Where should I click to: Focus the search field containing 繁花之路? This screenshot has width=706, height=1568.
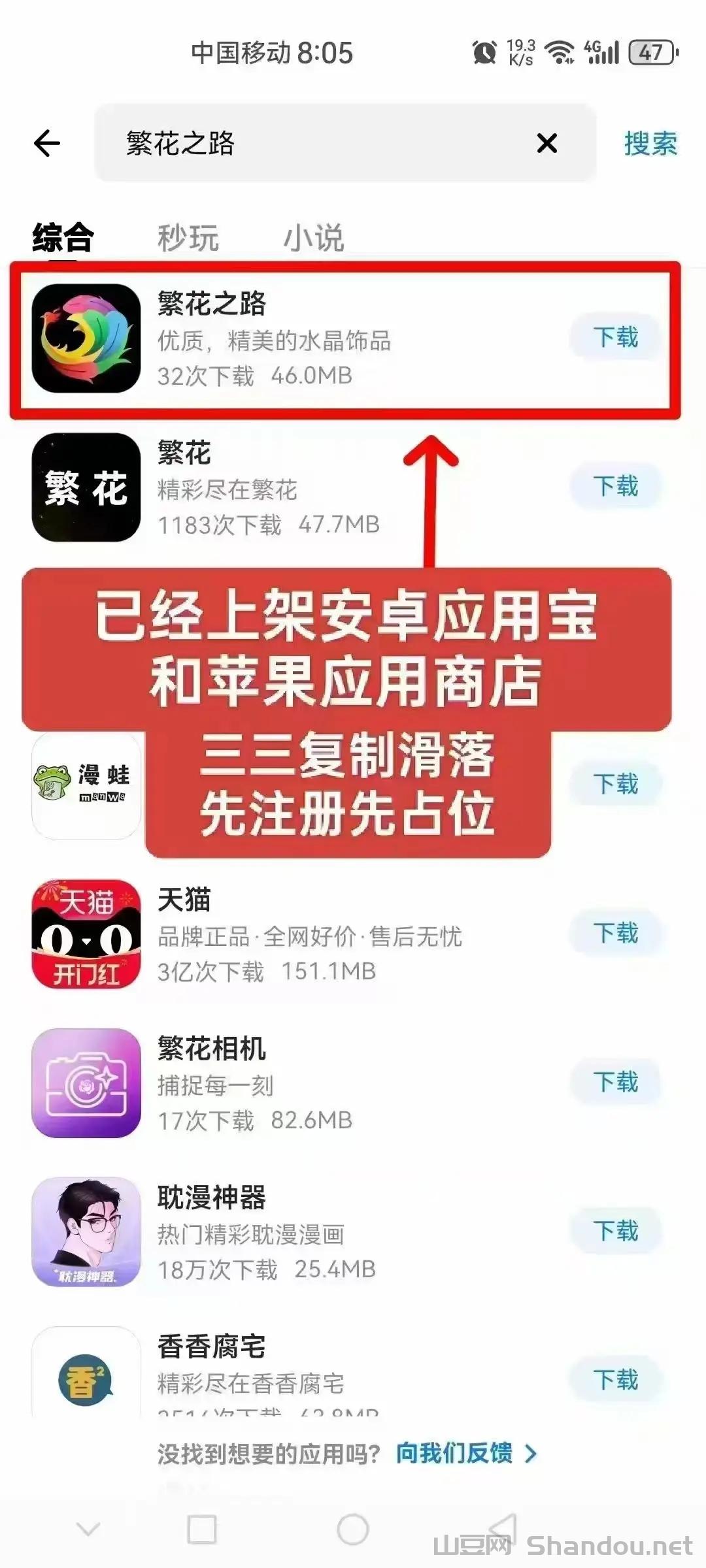tap(314, 143)
